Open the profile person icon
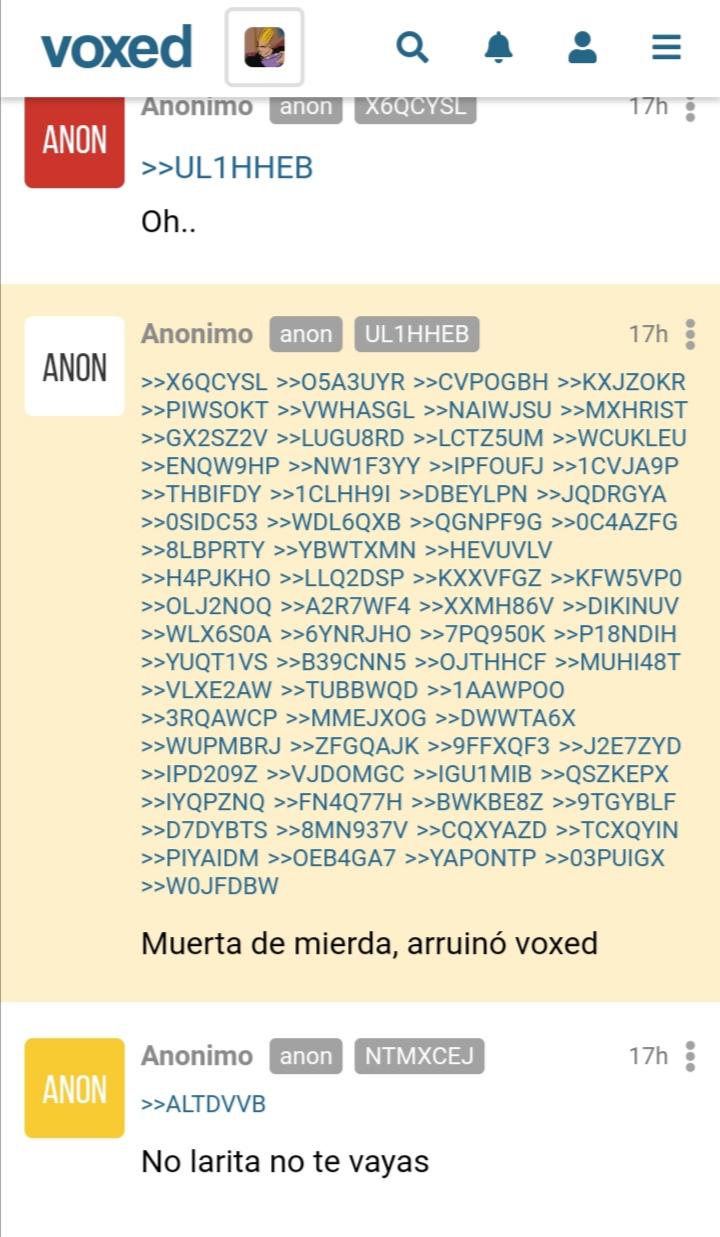This screenshot has width=720, height=1237. [x=582, y=47]
